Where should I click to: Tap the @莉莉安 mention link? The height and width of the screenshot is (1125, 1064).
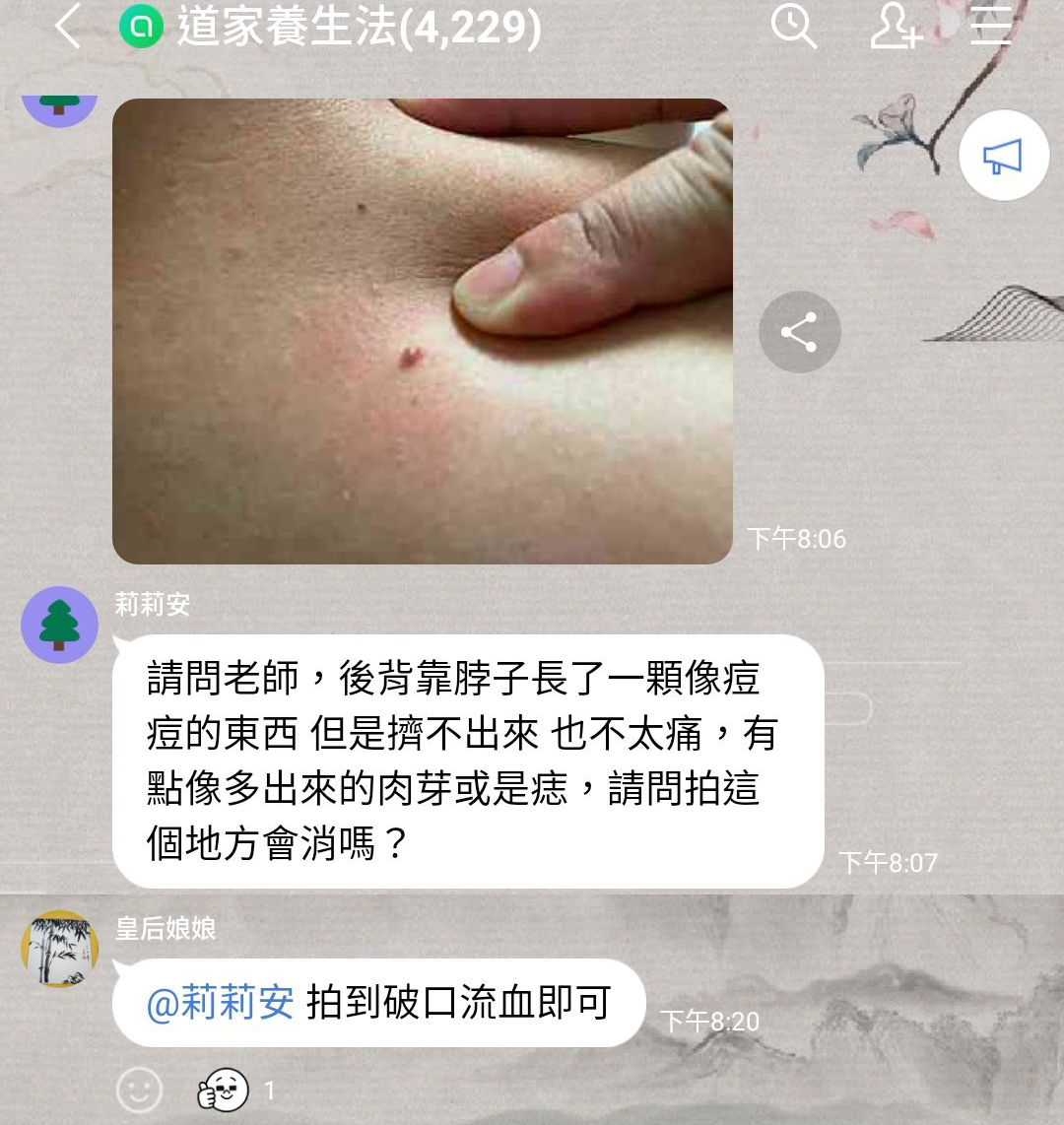[221, 1003]
